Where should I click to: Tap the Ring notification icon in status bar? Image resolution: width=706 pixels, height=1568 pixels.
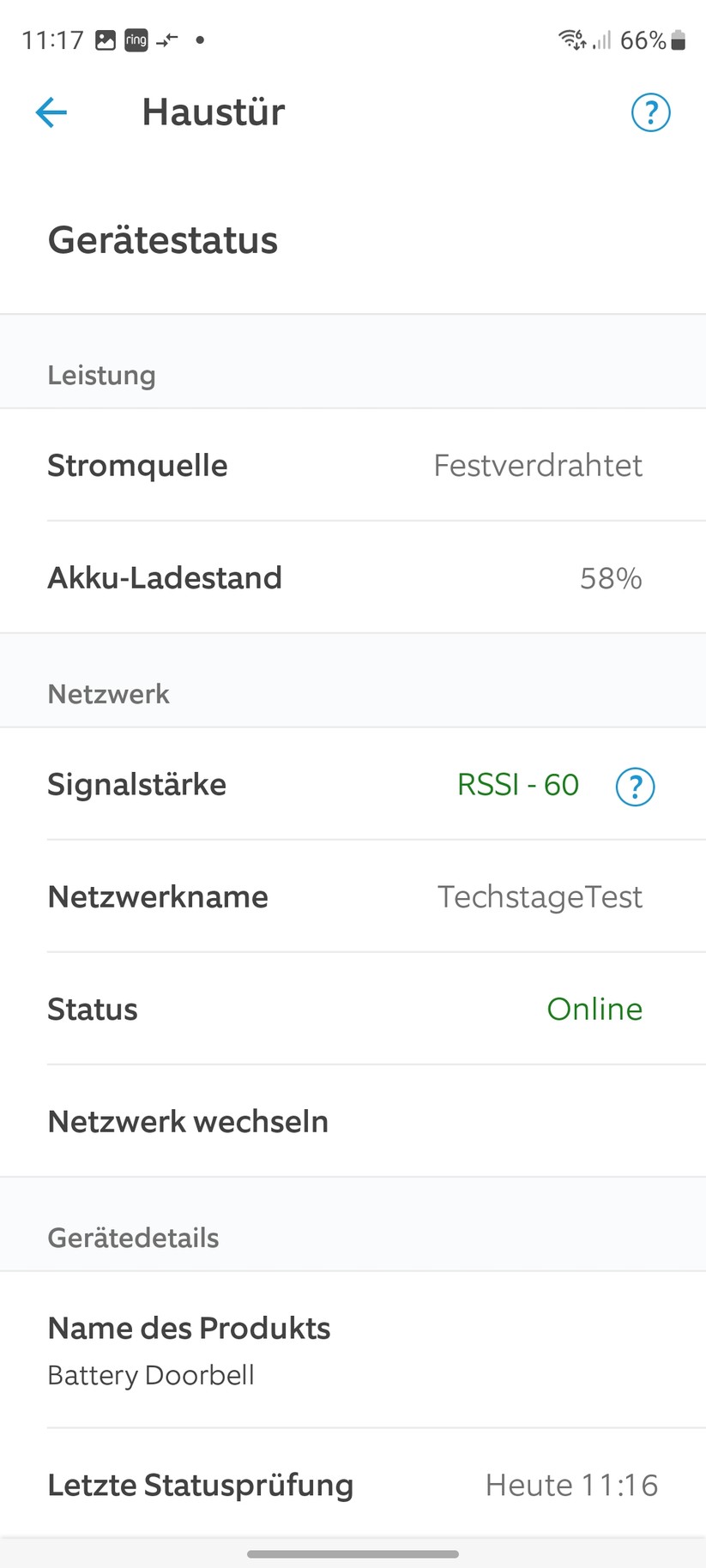(x=137, y=39)
